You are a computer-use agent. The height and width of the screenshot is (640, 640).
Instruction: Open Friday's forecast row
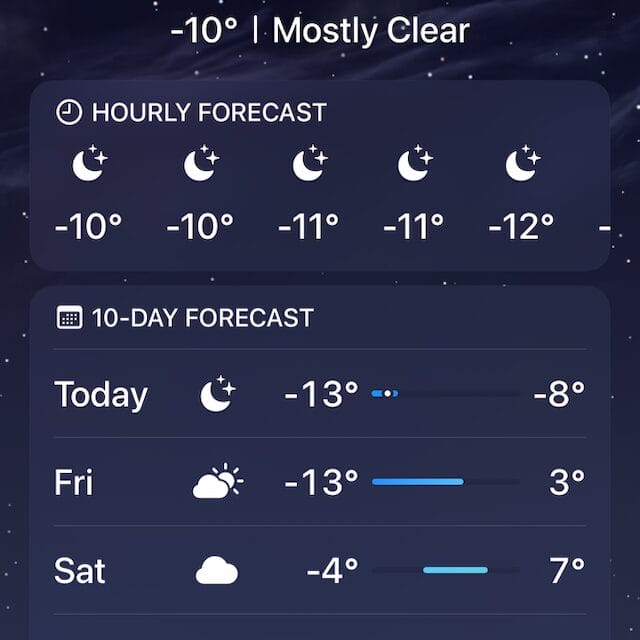pyautogui.click(x=320, y=482)
